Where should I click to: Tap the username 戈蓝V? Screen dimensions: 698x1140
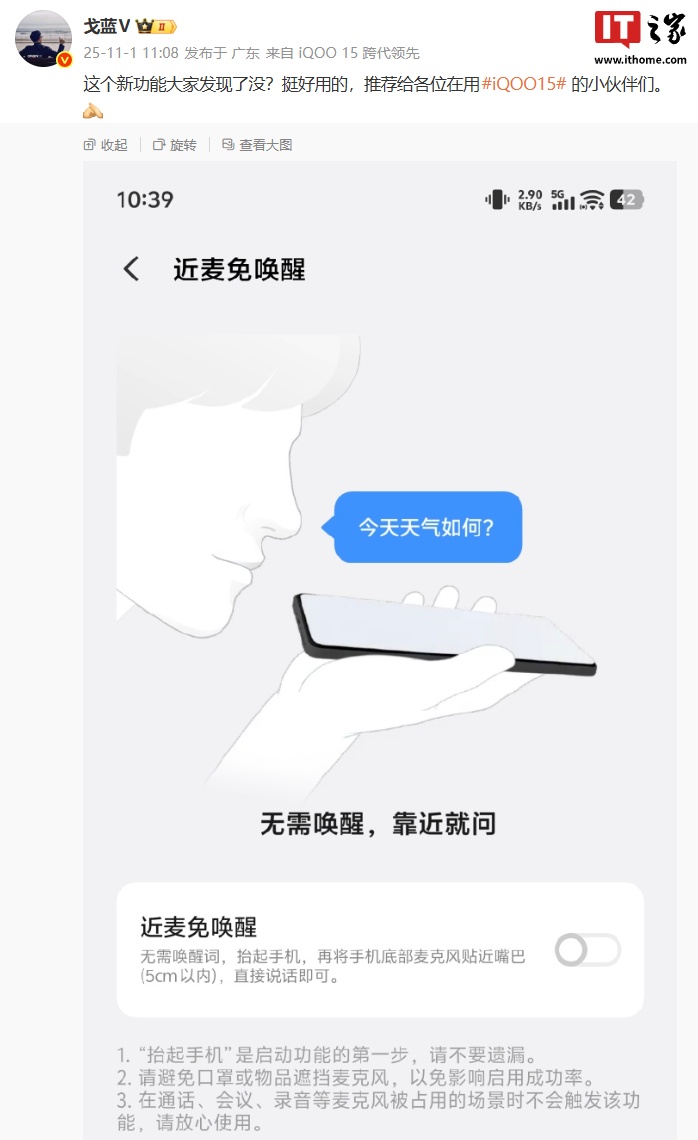(x=107, y=27)
